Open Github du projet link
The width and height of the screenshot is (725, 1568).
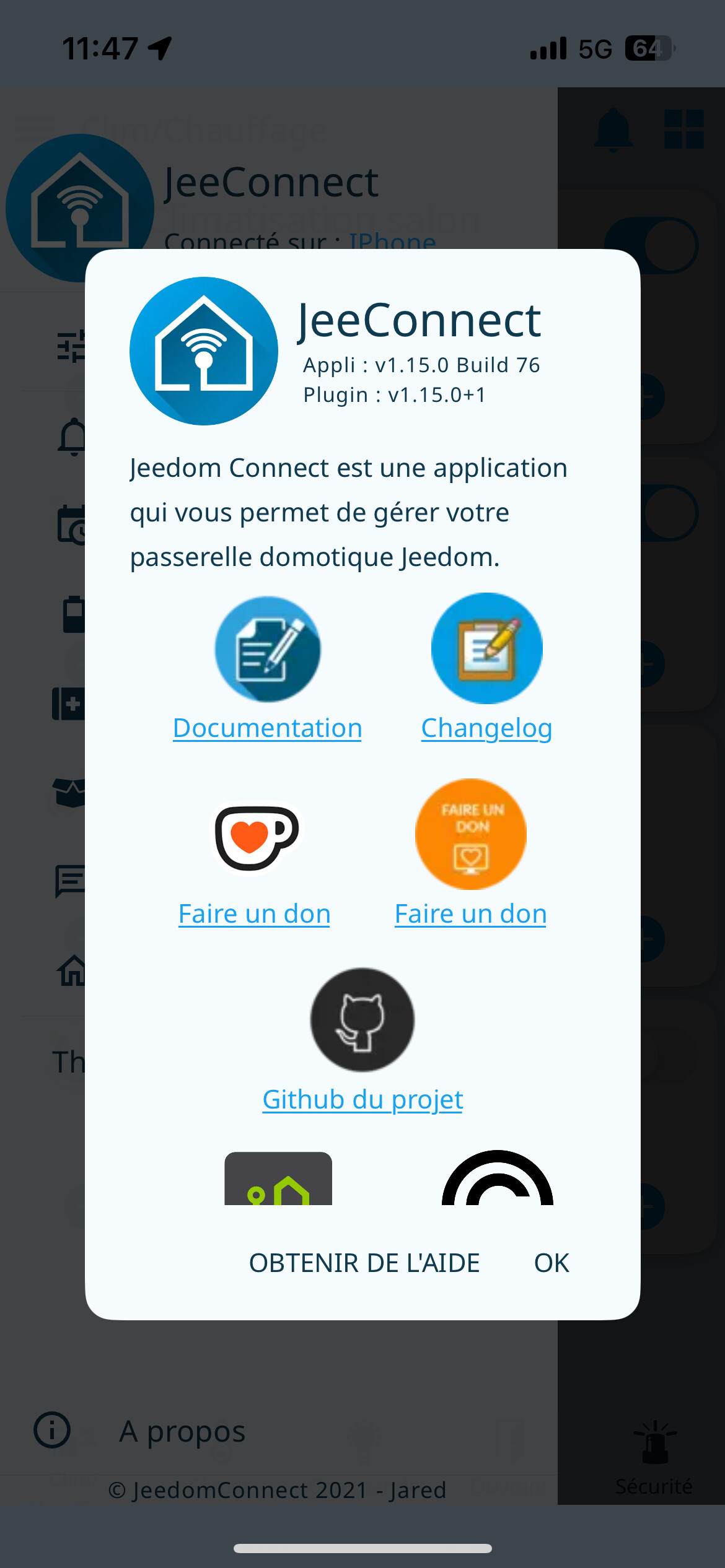(362, 1100)
